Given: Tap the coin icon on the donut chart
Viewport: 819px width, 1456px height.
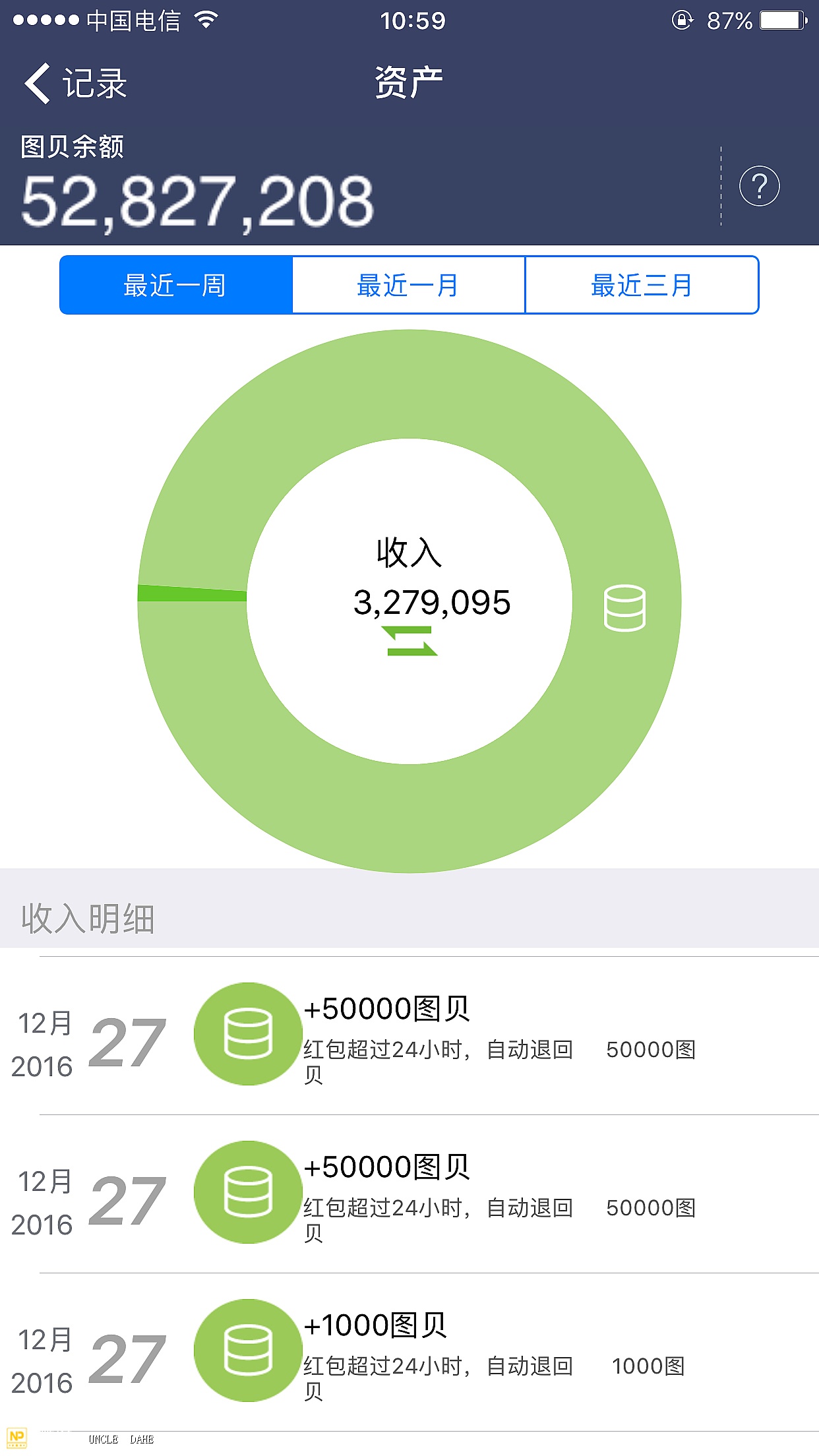Looking at the screenshot, I should [x=624, y=608].
